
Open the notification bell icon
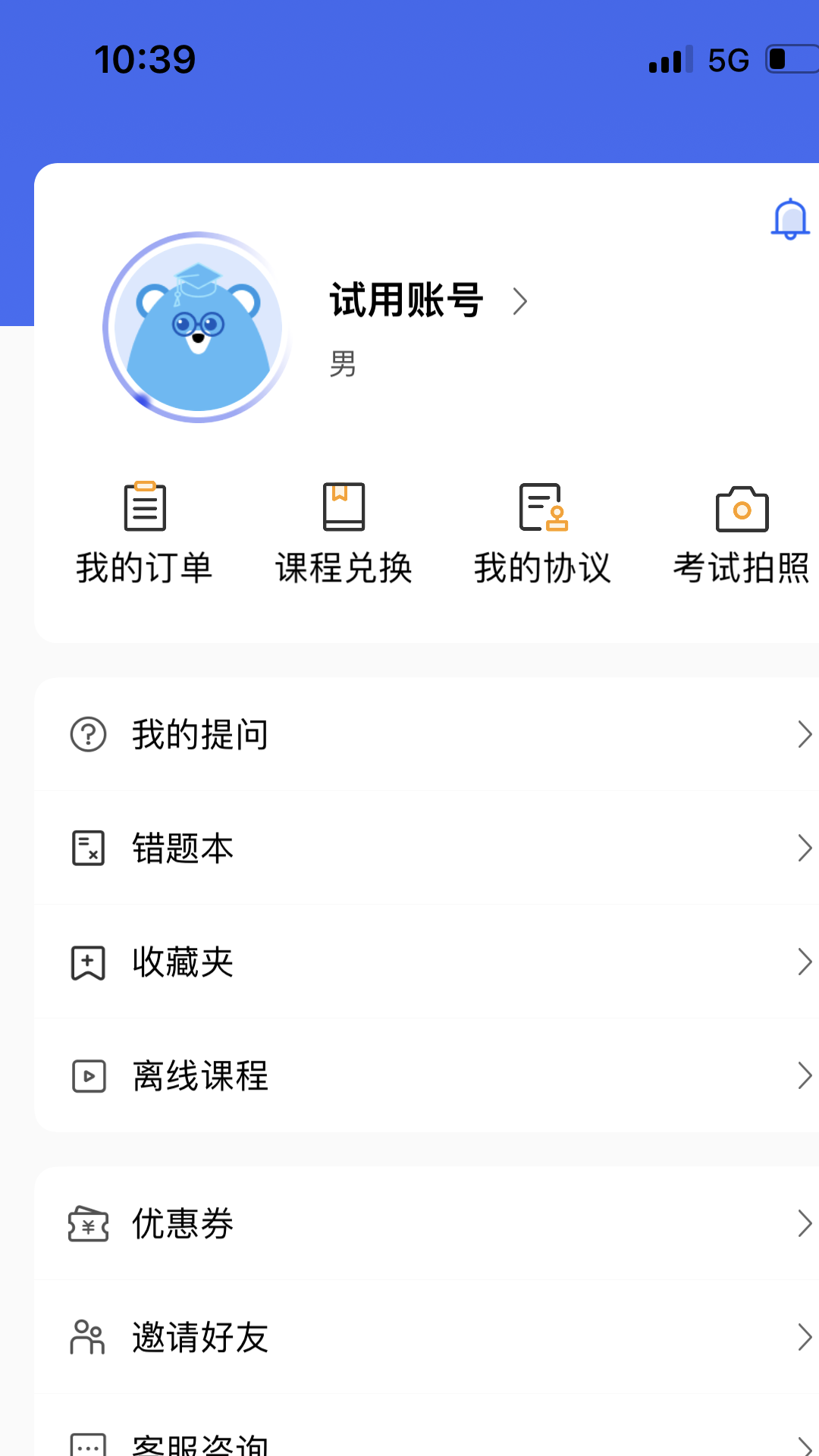coord(789,219)
